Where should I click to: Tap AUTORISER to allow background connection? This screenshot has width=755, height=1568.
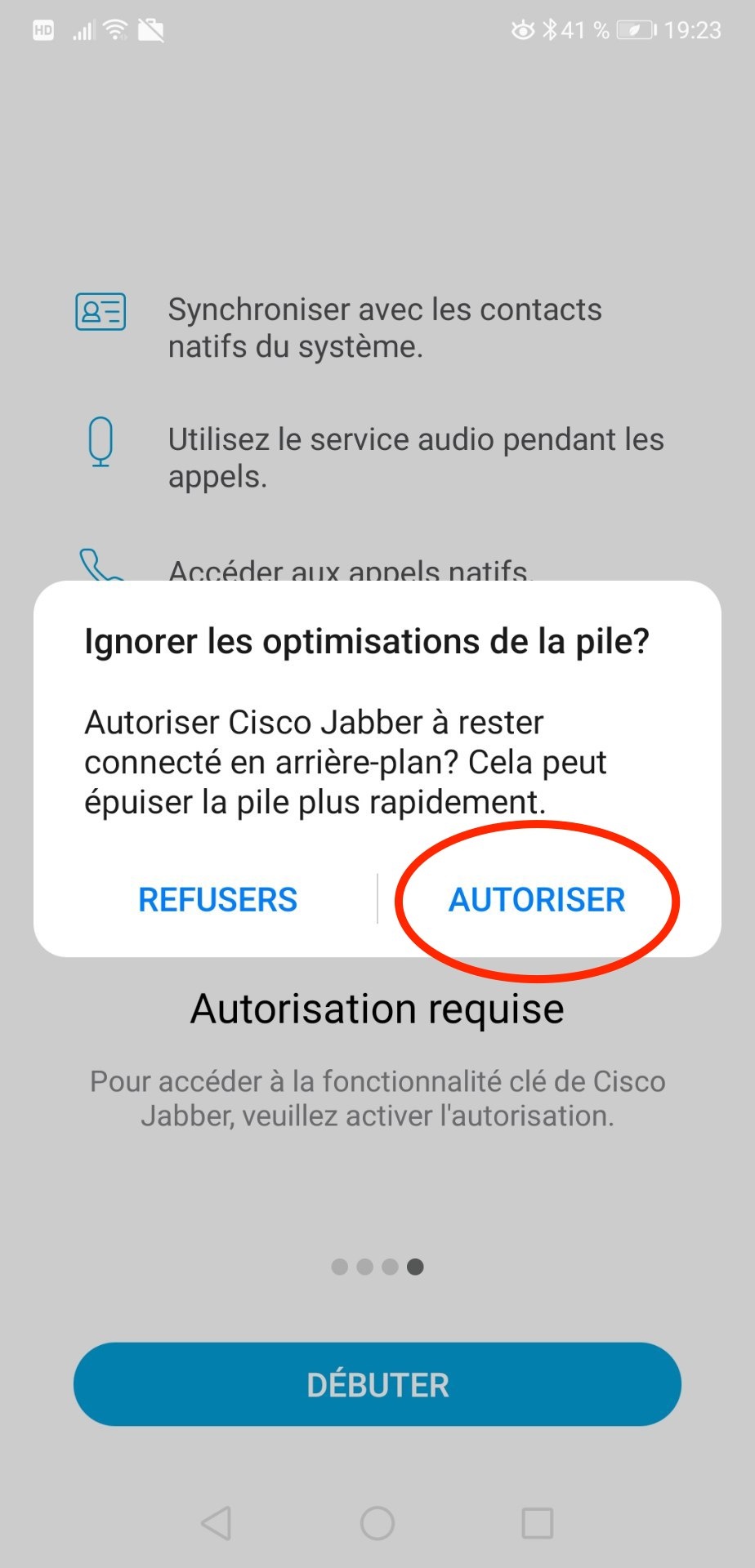[537, 900]
